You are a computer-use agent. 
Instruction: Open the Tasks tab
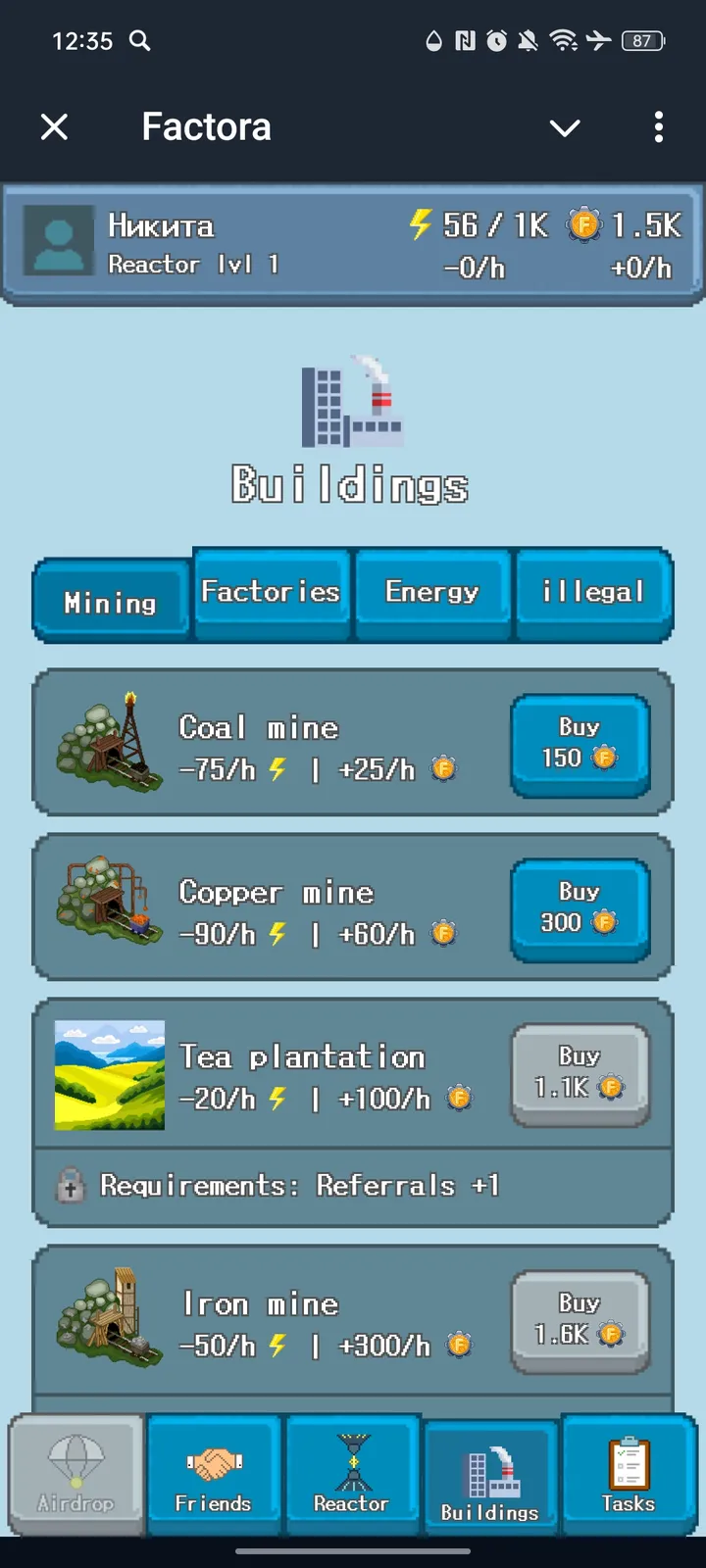click(x=629, y=1475)
